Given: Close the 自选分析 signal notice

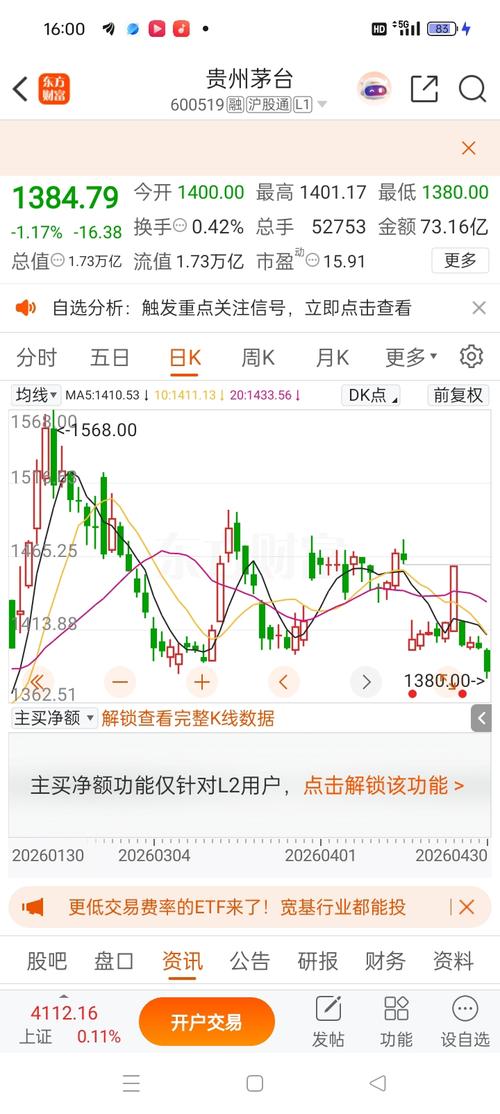Looking at the screenshot, I should point(479,308).
